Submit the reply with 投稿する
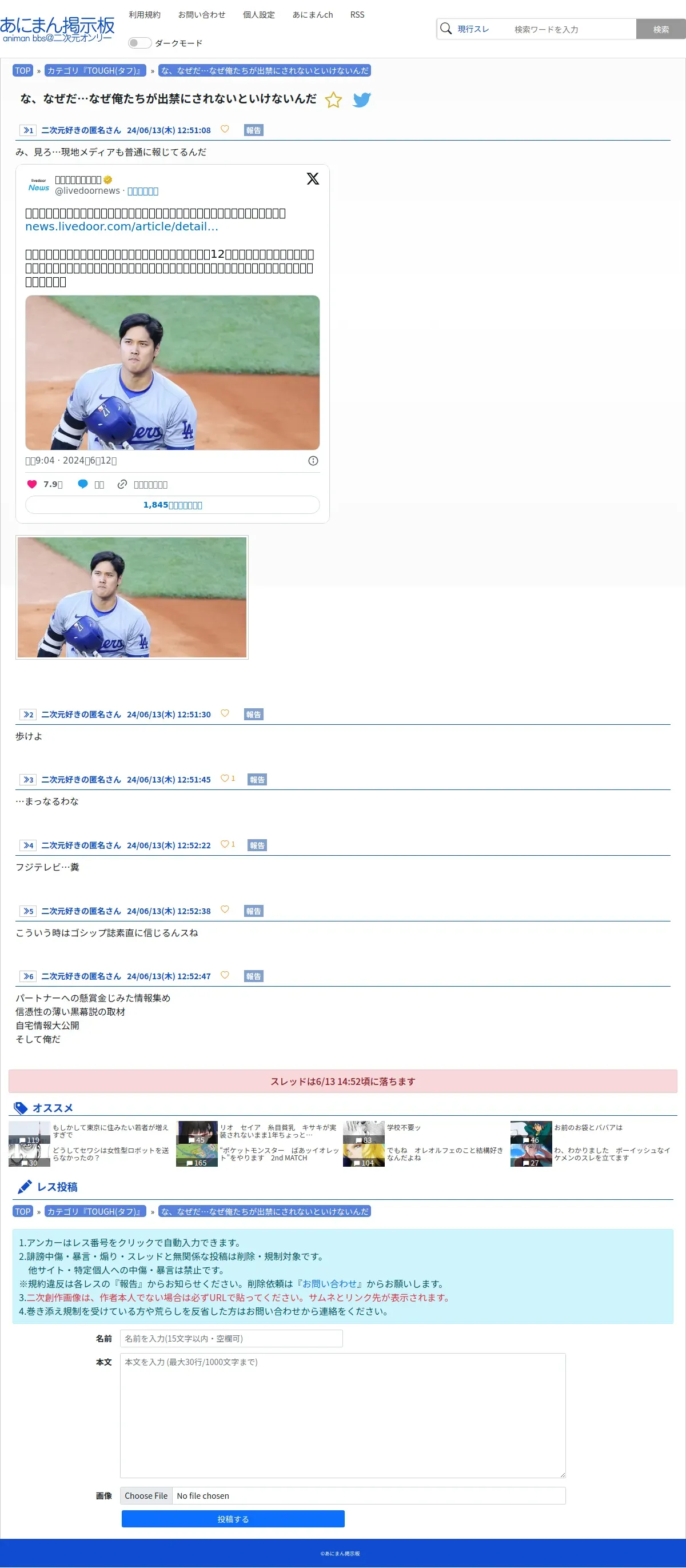Image resolution: width=686 pixels, height=1568 pixels. (233, 1519)
